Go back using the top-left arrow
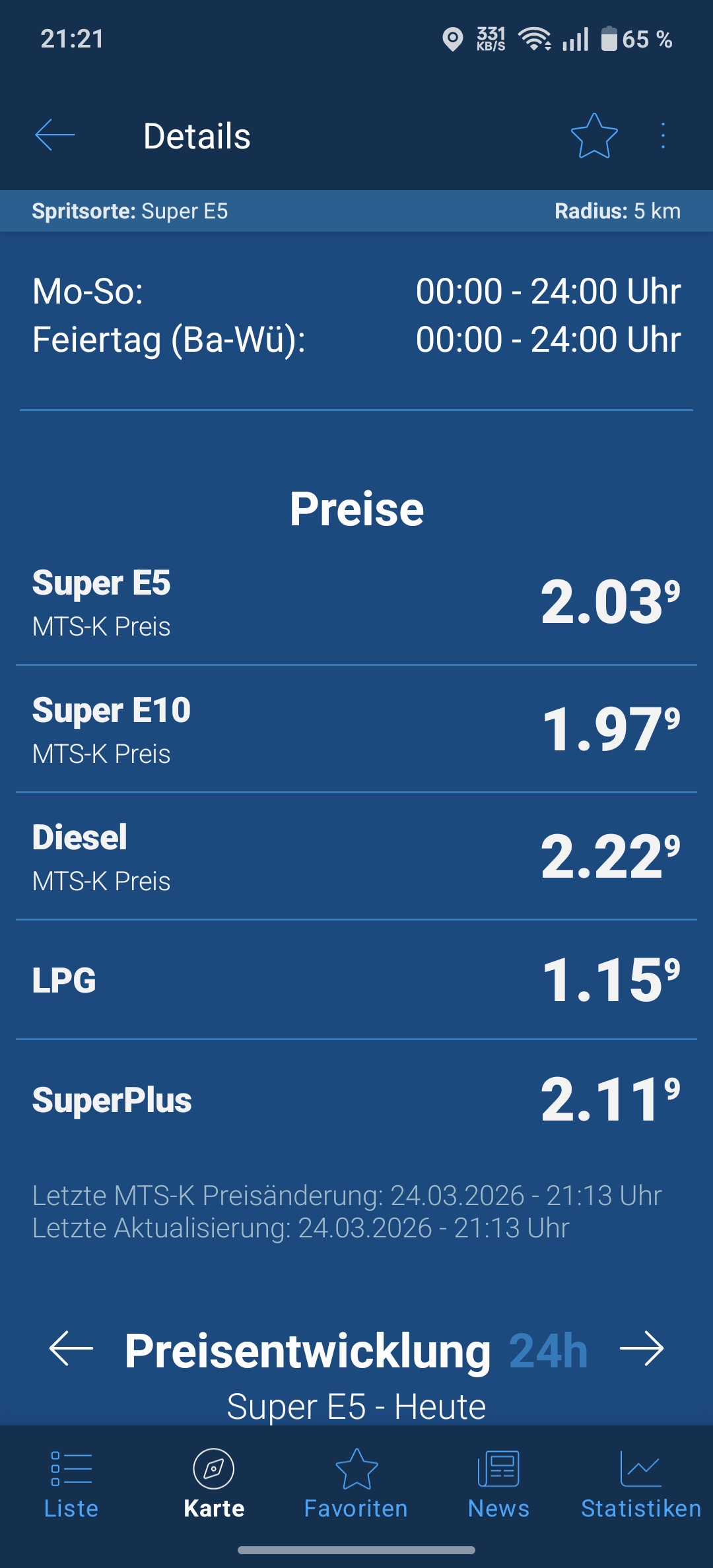 click(55, 135)
